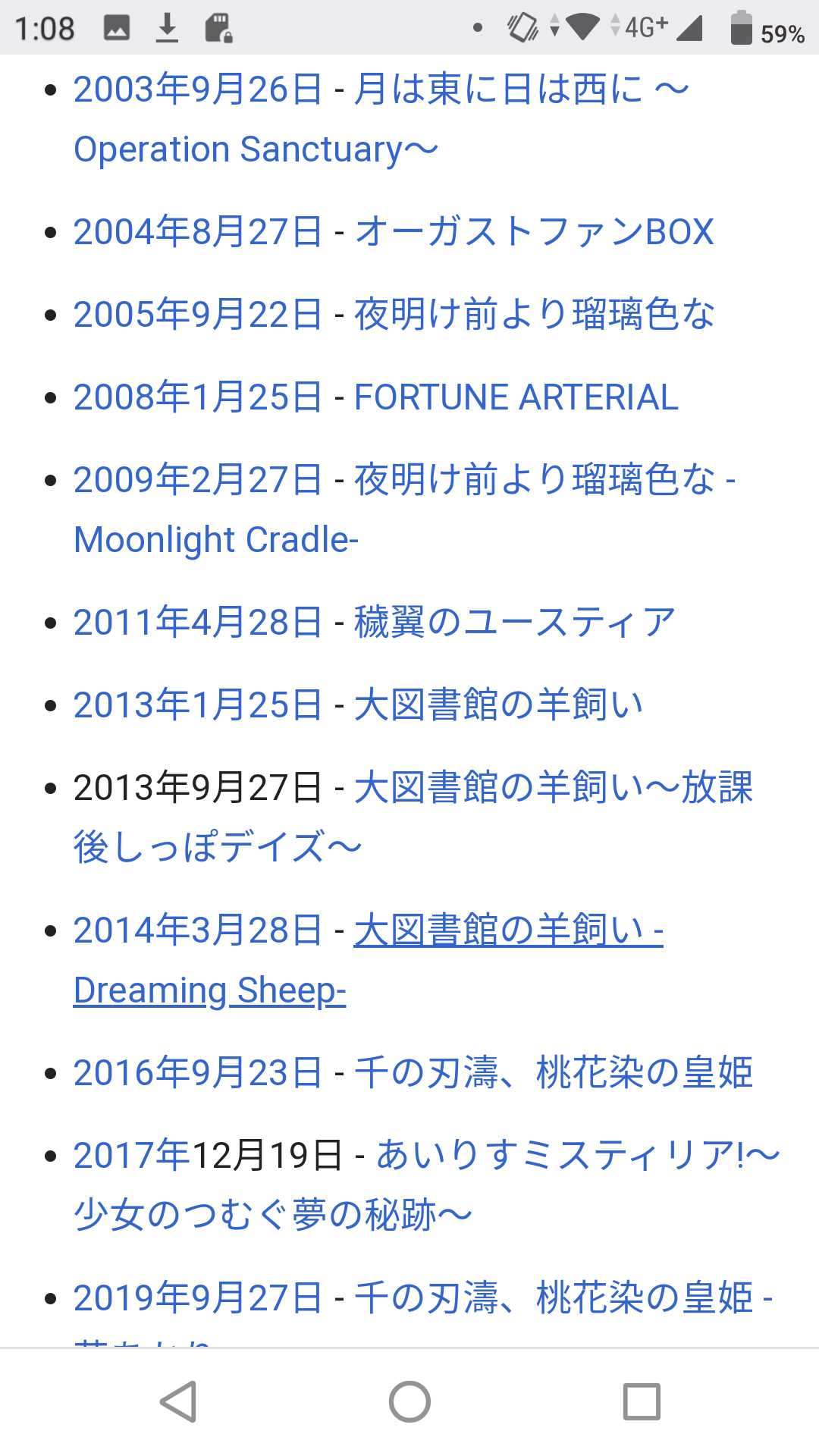Open 大図書館の羊飼い〜放課後しっぽデイズ〜 link
Image resolution: width=819 pixels, height=1456 pixels.
(553, 788)
